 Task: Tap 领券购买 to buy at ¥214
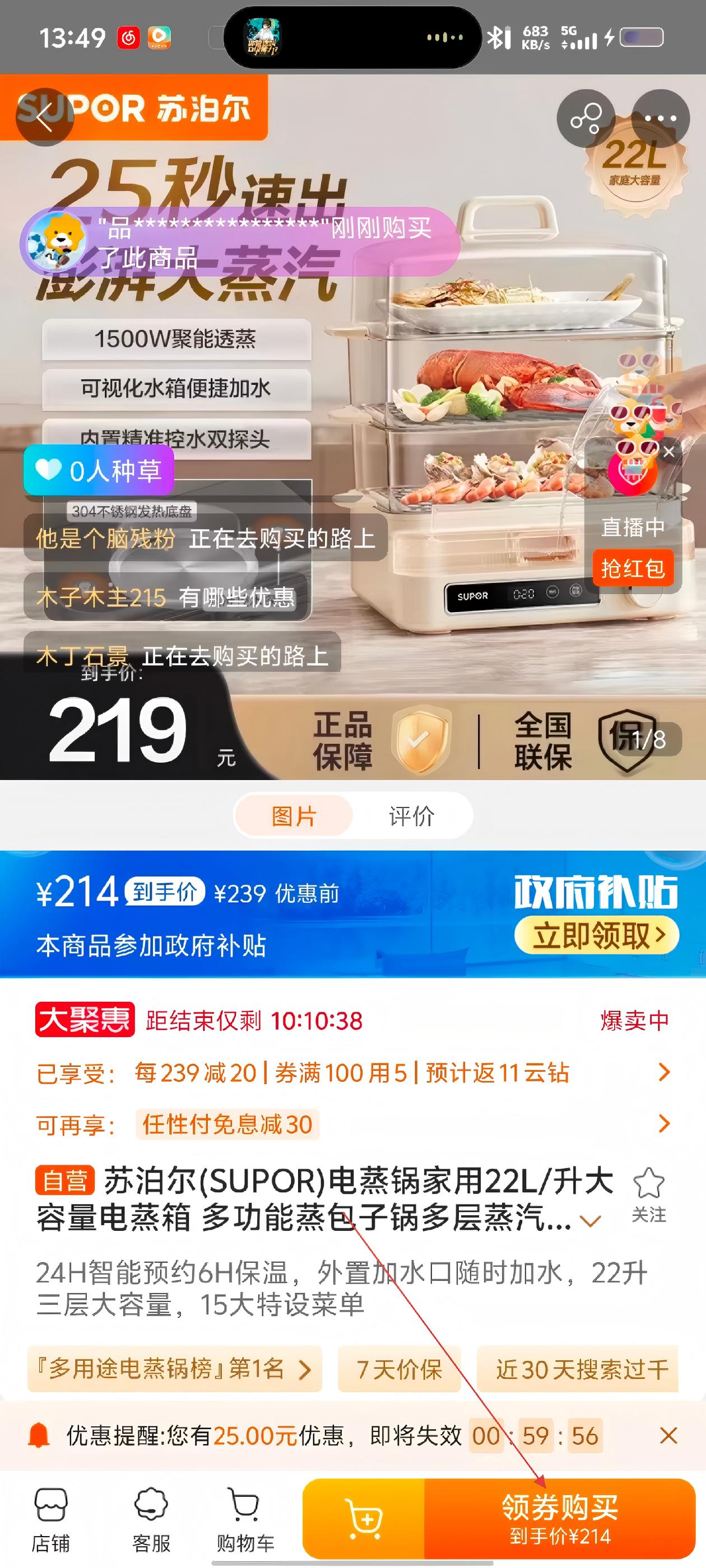(559, 1519)
